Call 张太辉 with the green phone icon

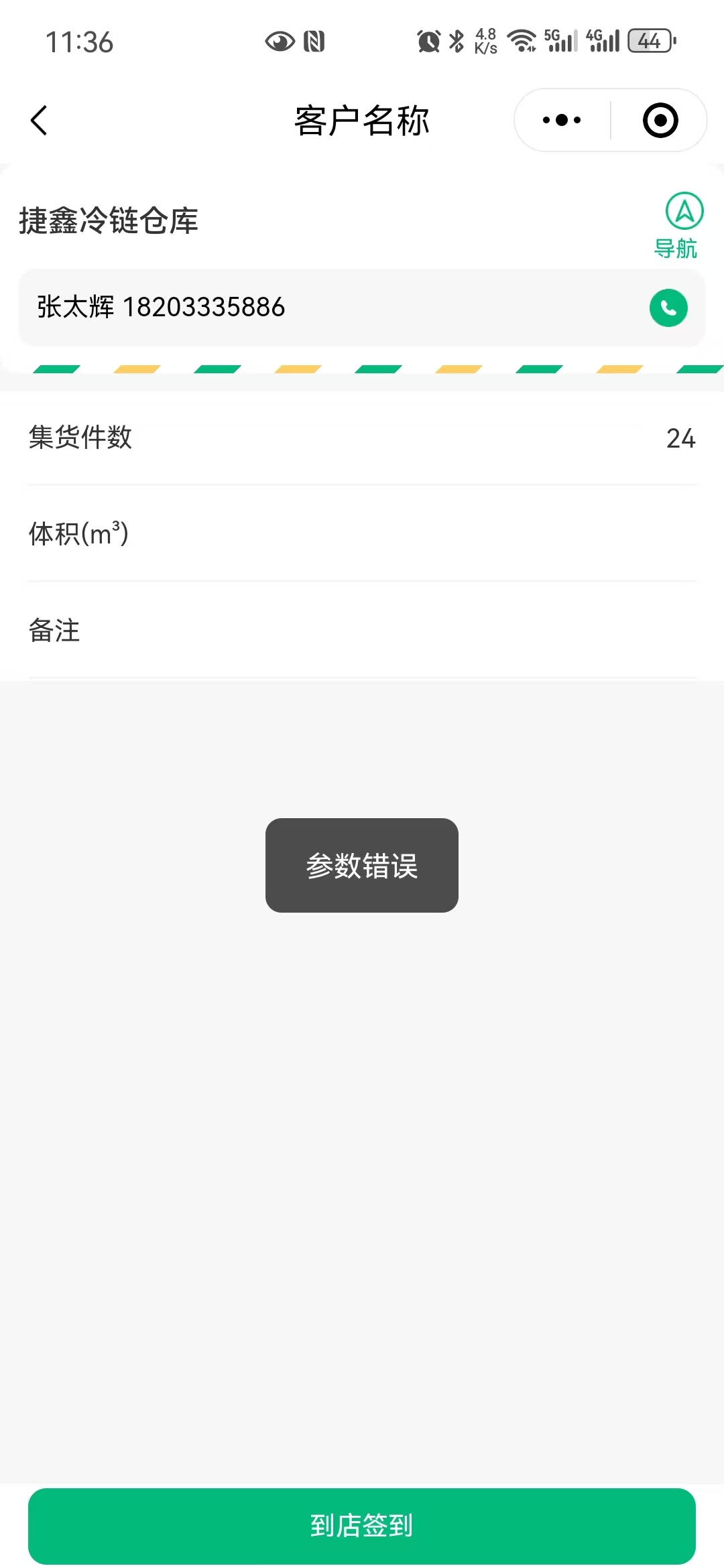[668, 308]
